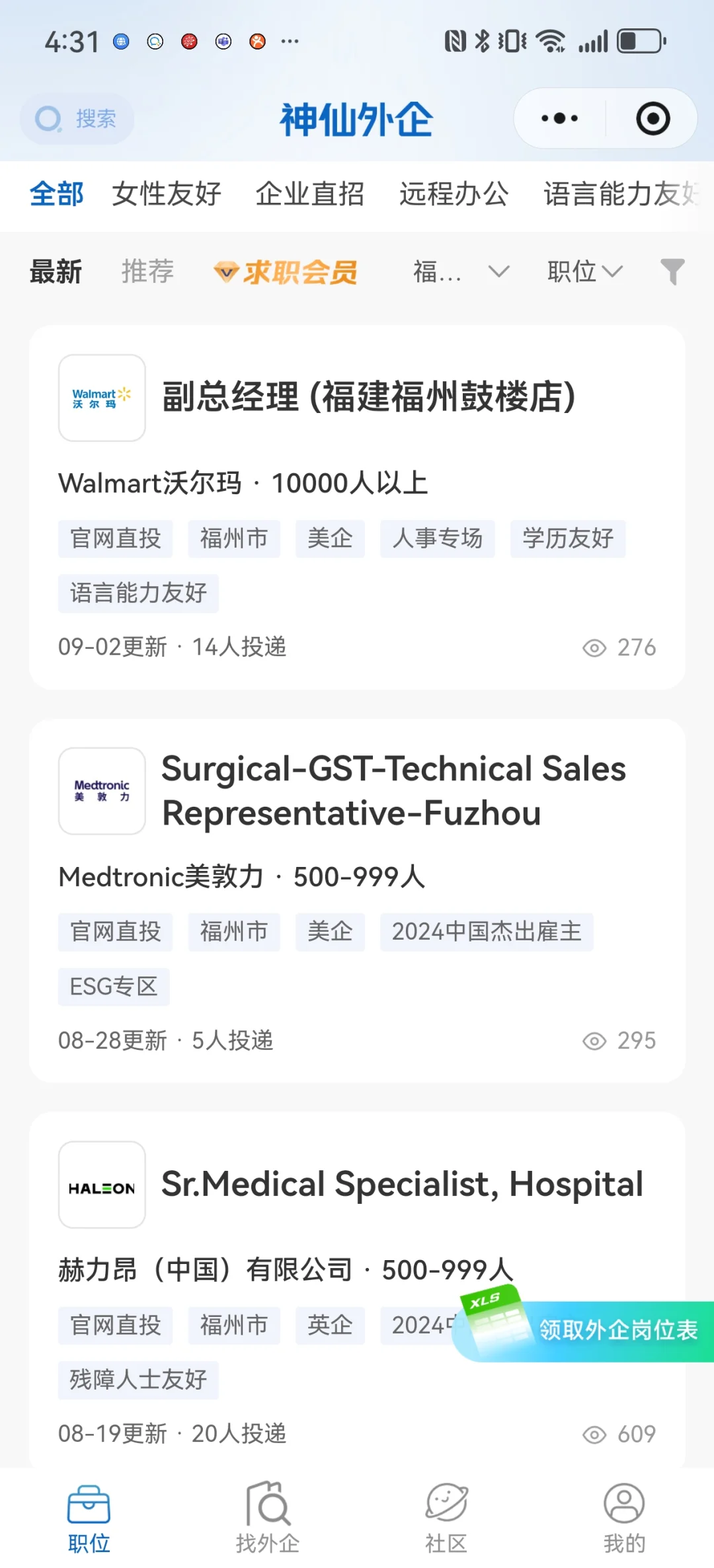
Task: View the Medtronic Surgical-GST Sales Representative job
Action: 393,791
